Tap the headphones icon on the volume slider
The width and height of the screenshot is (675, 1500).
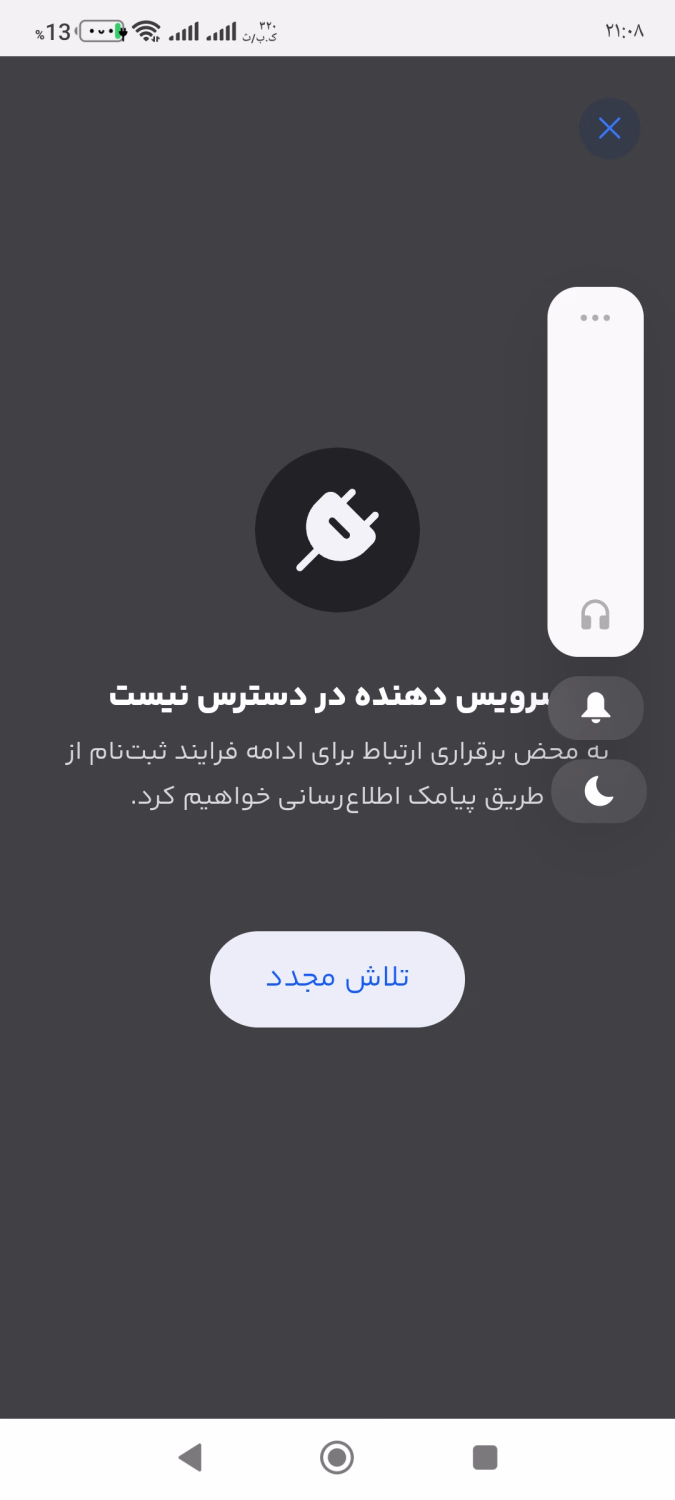(x=595, y=614)
